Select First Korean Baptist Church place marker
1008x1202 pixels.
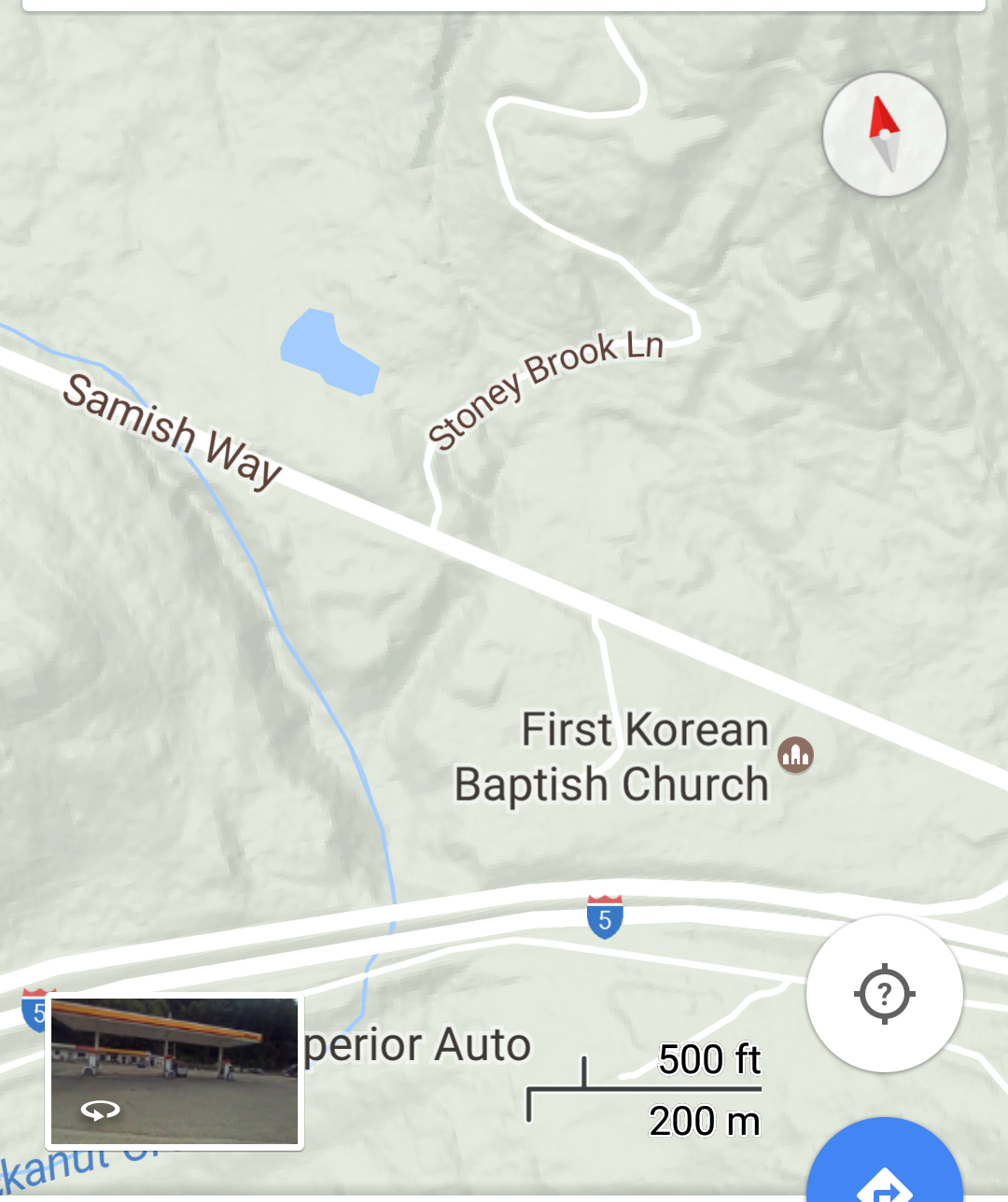click(795, 754)
